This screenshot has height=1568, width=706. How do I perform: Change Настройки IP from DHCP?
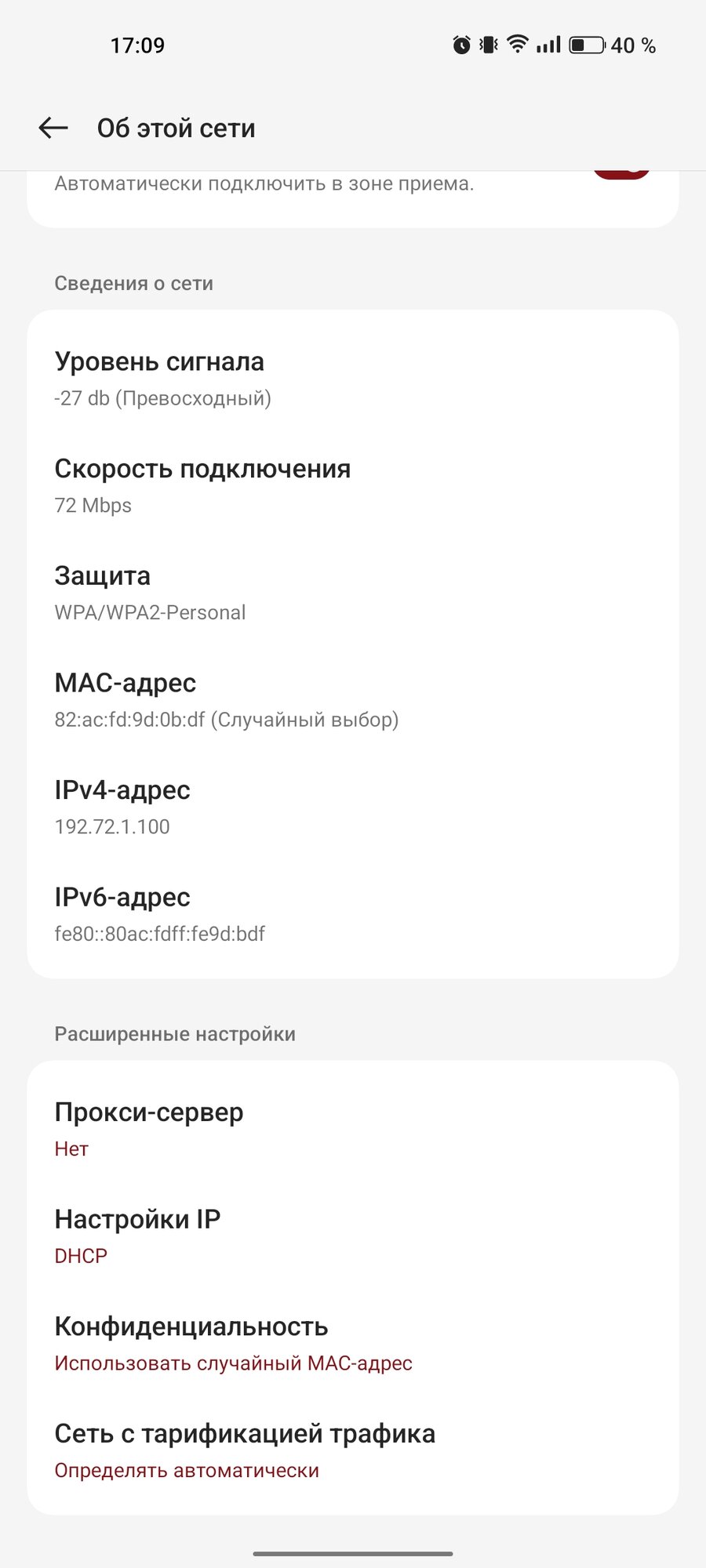(352, 1236)
